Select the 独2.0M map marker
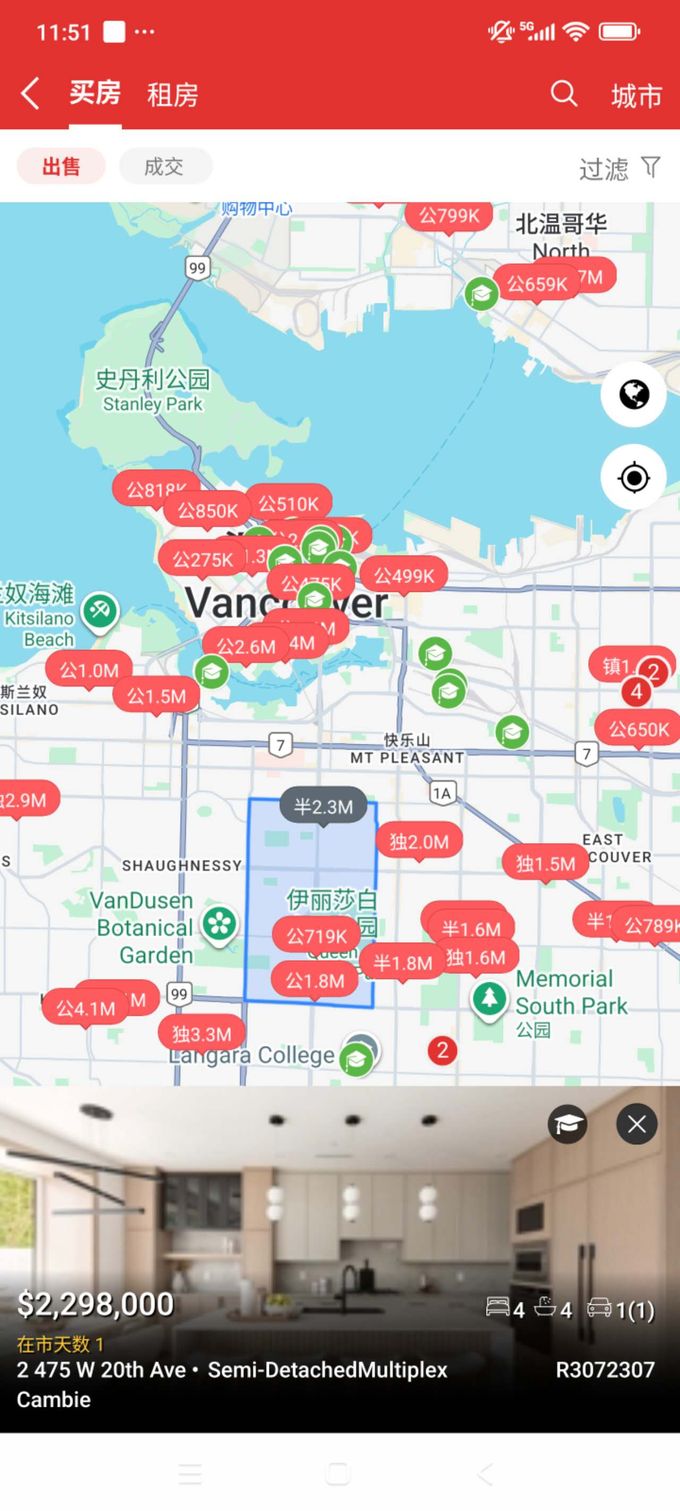680x1511 pixels. click(419, 842)
